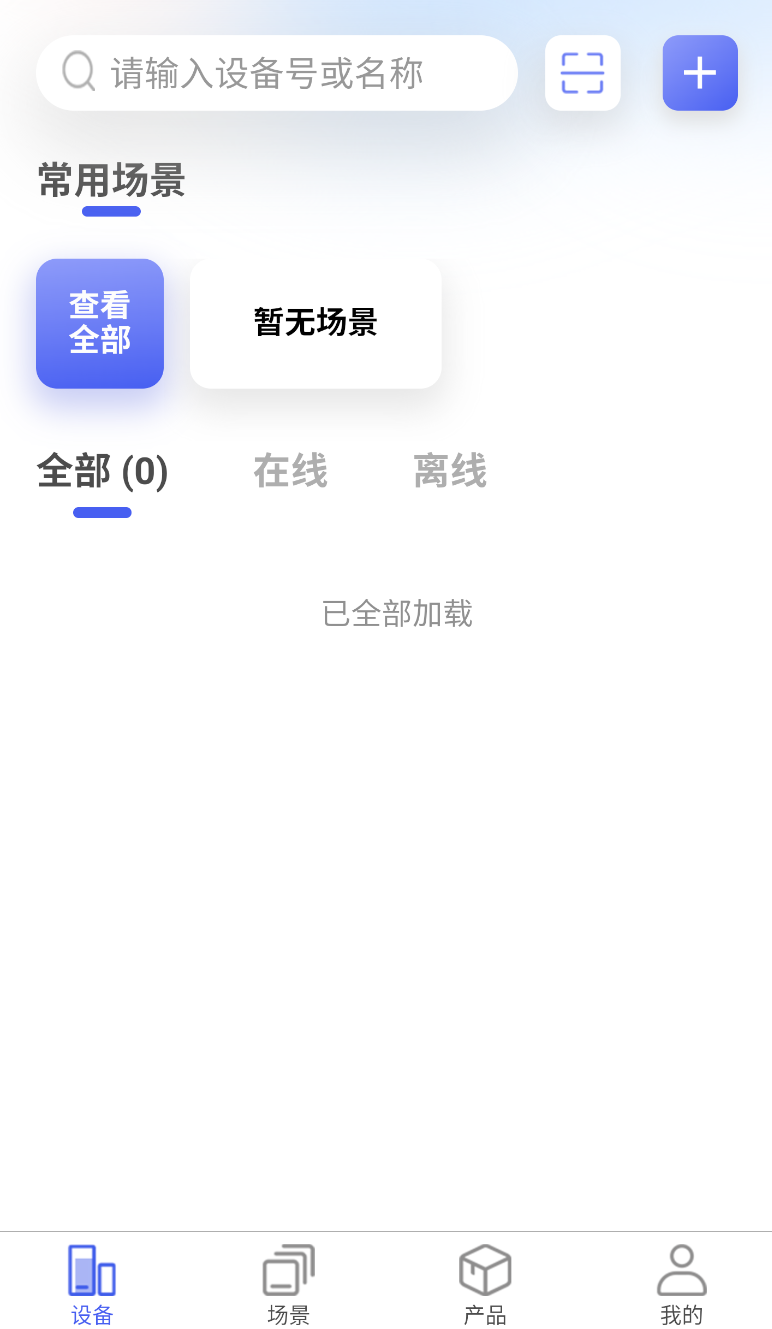Image resolution: width=772 pixels, height=1329 pixels.
Task: Switch to the 离线 device filter
Action: 450,472
